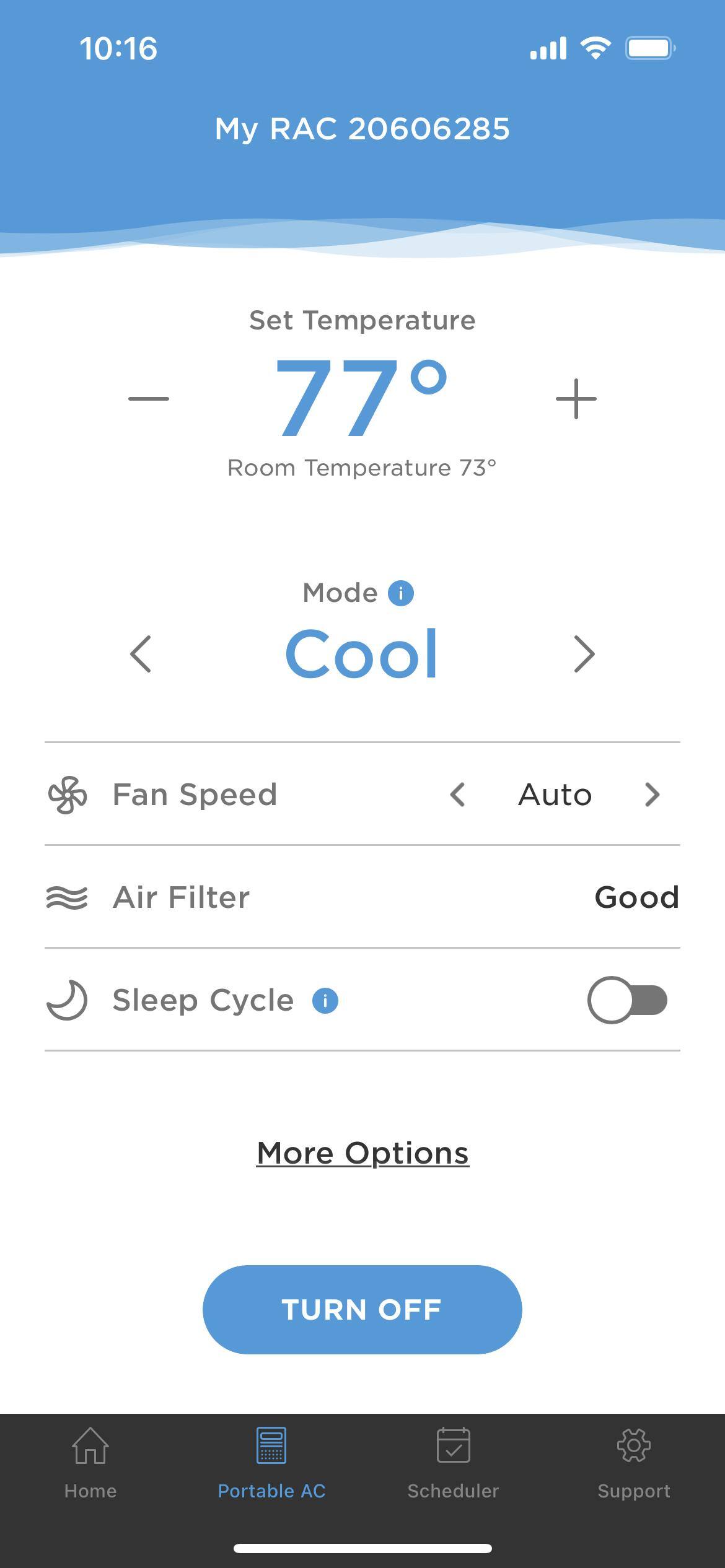The width and height of the screenshot is (725, 1568).
Task: Show Mode info tooltip
Action: pos(401,593)
